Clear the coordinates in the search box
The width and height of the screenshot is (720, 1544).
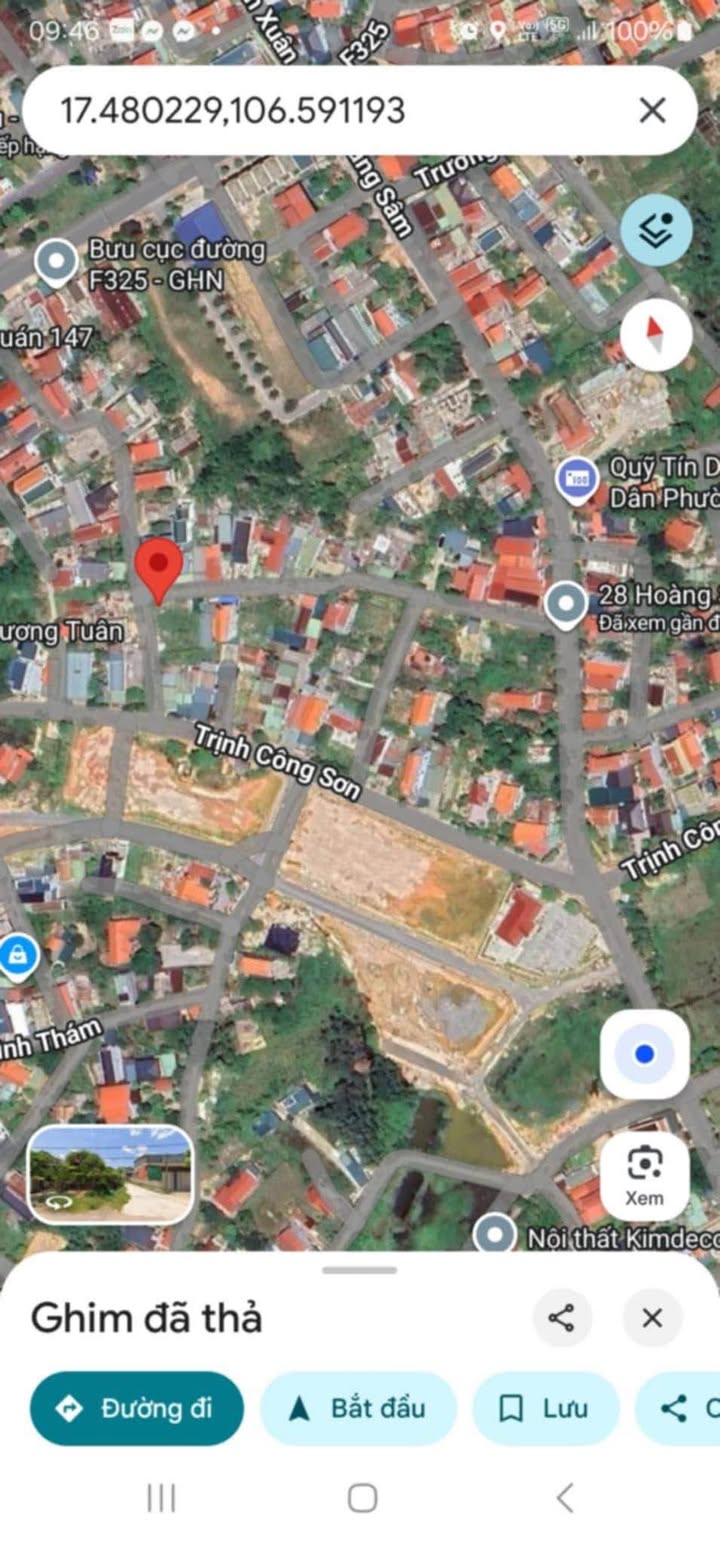click(x=652, y=110)
